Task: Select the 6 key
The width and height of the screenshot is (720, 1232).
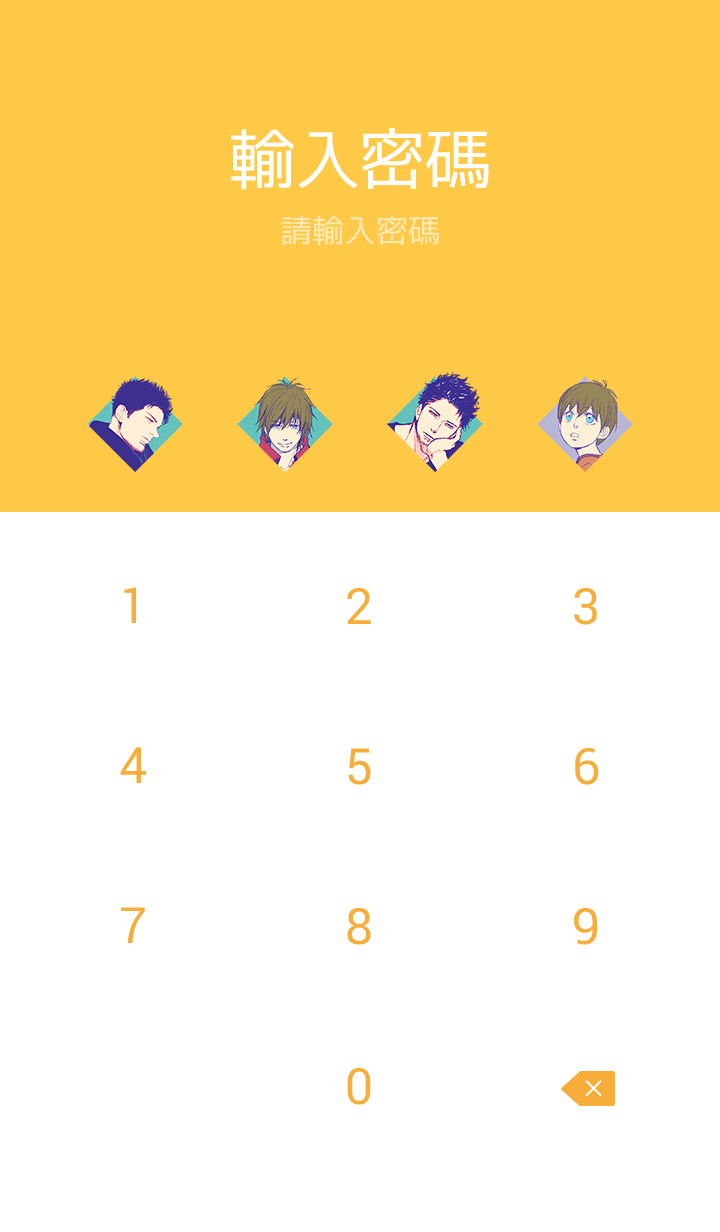Action: point(586,767)
